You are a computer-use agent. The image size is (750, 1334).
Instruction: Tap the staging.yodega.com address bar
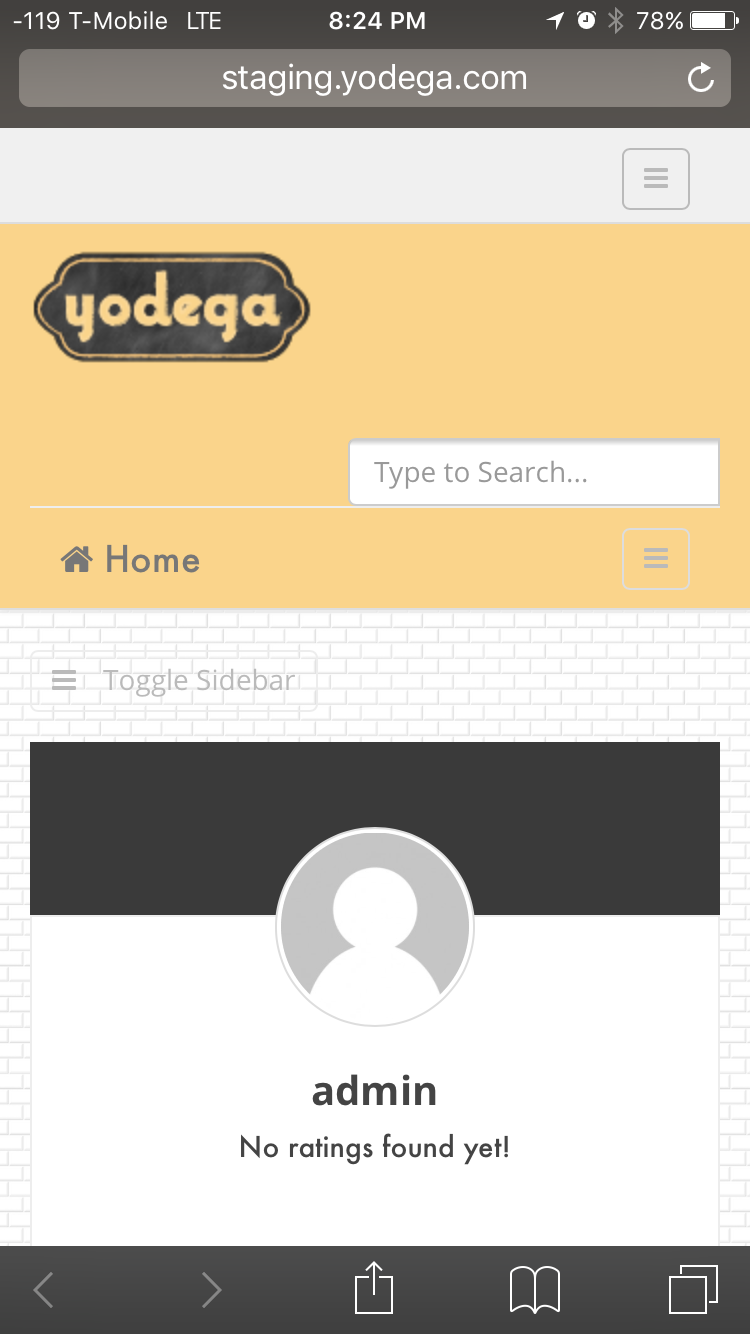(374, 78)
